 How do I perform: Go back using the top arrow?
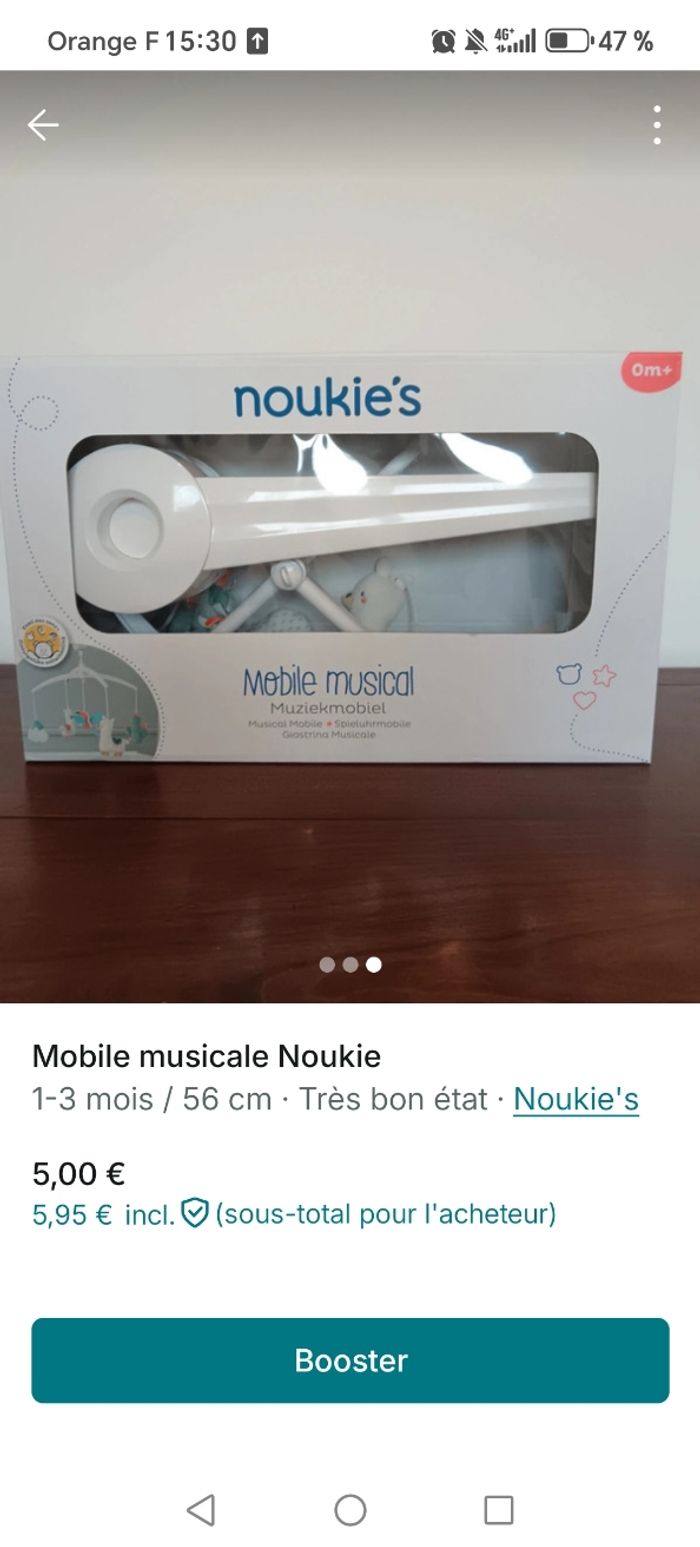(43, 125)
